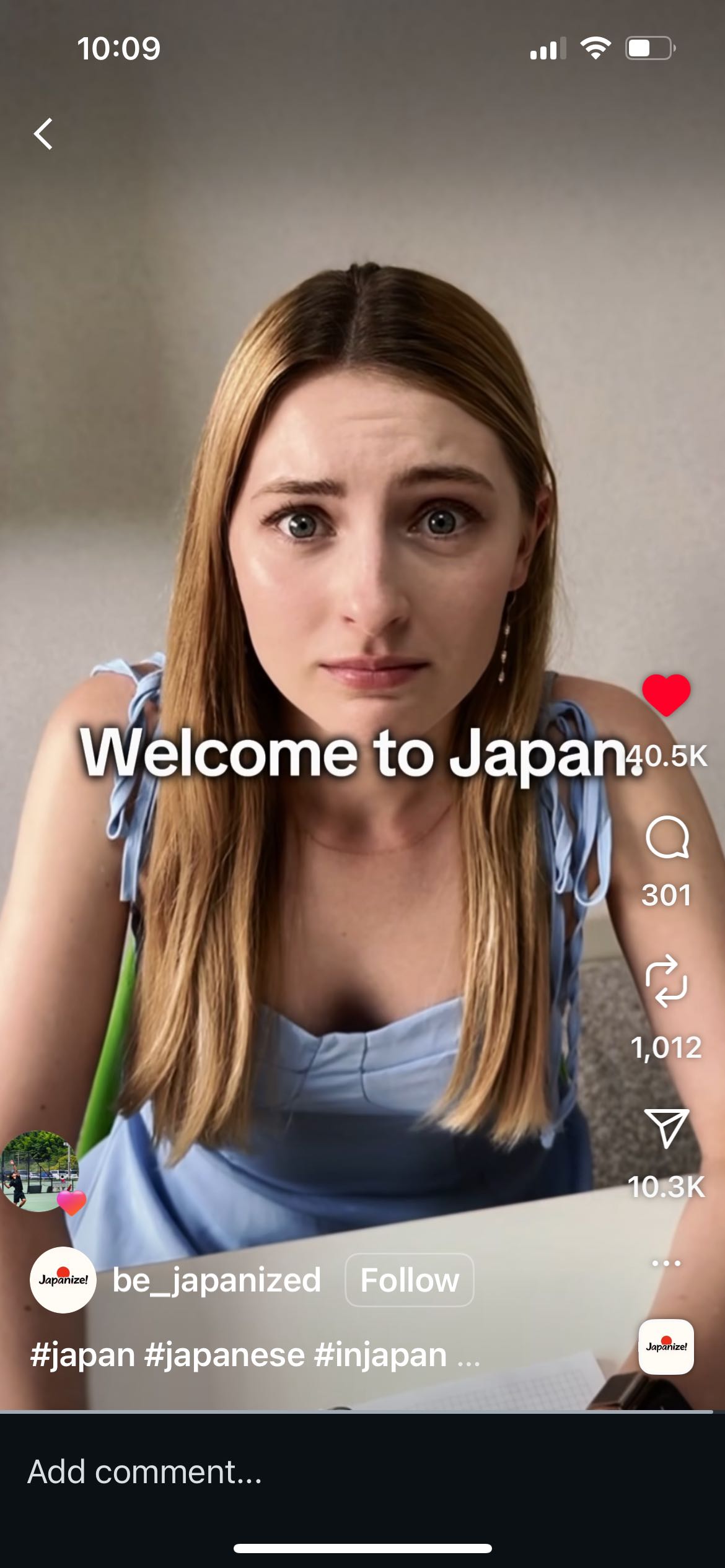Image resolution: width=725 pixels, height=1568 pixels.
Task: Open the three-dot more options menu
Action: tap(666, 1263)
